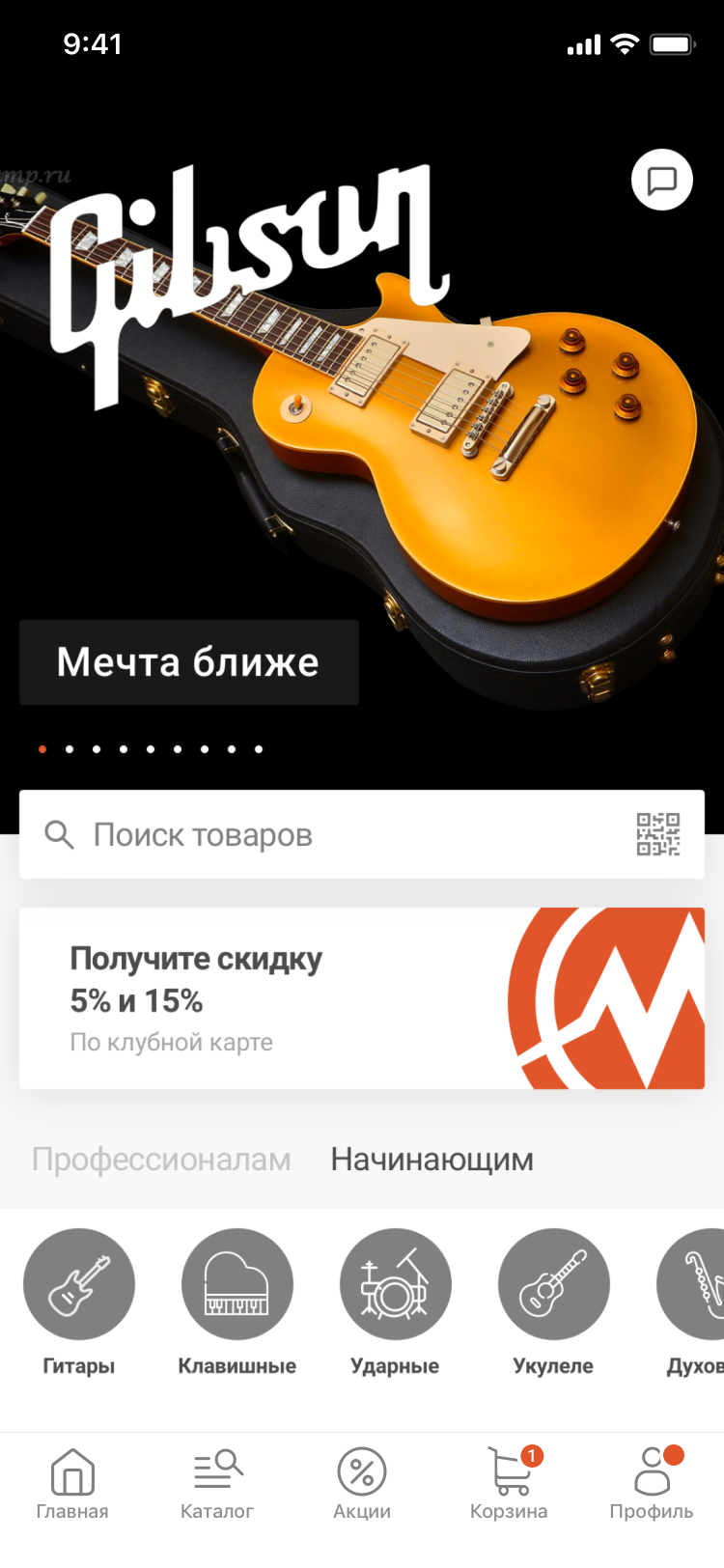
Task: Open the club card discount banner
Action: [361, 998]
